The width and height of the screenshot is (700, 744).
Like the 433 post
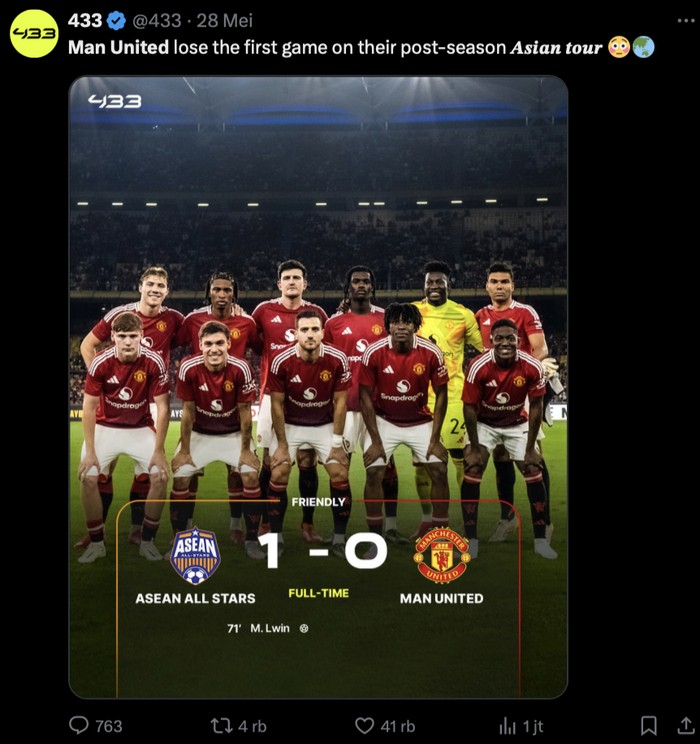tap(365, 726)
